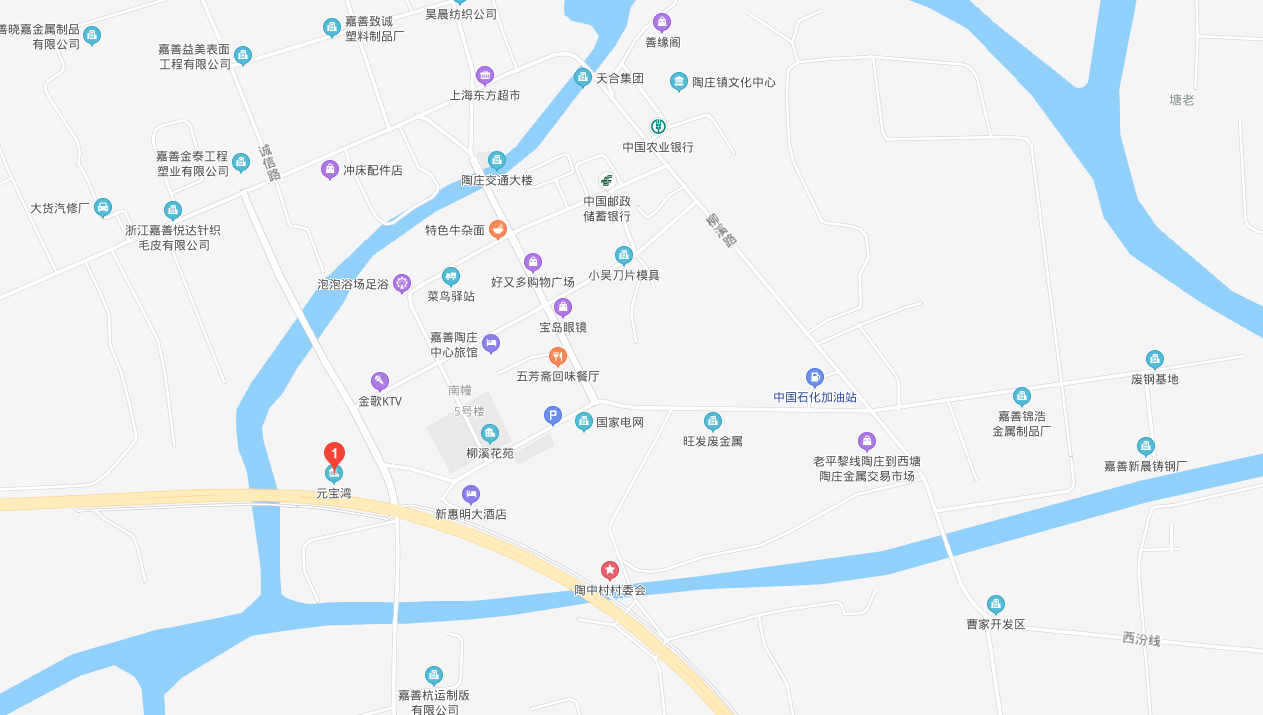Tap the 陶庄镇文化中心 marker
The width and height of the screenshot is (1263, 715).
click(679, 82)
